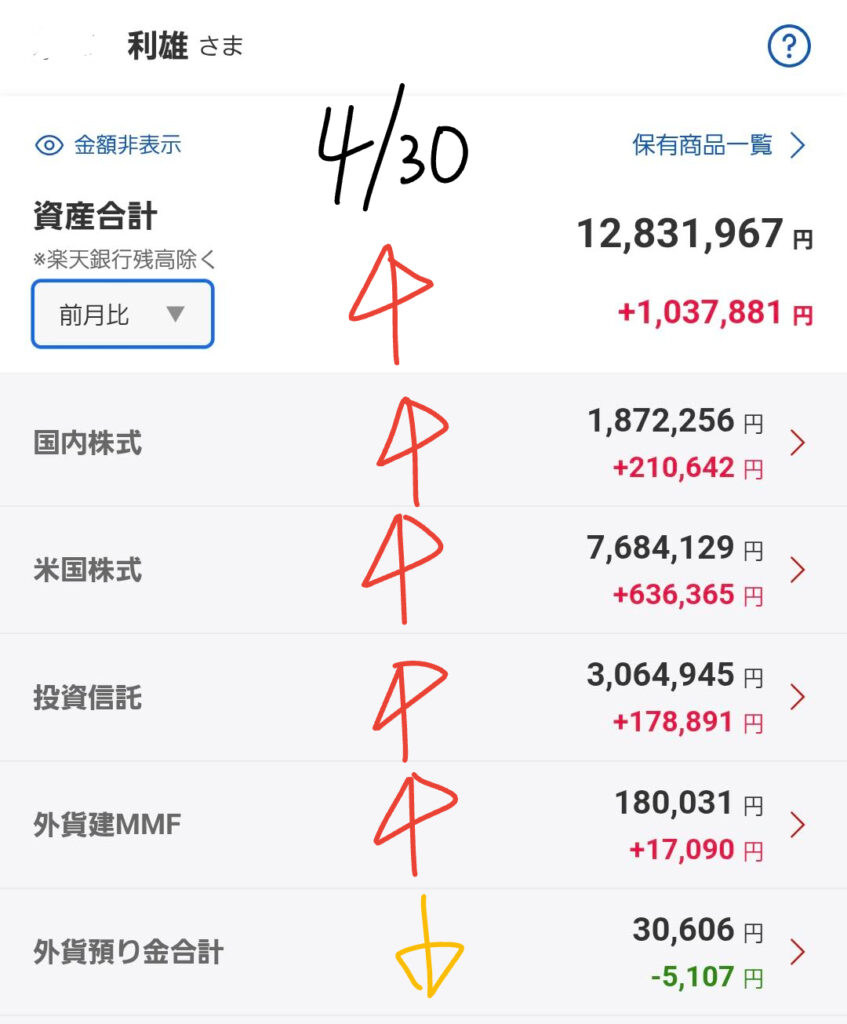
Task: Hide amounts with 金額非表示
Action: [108, 146]
